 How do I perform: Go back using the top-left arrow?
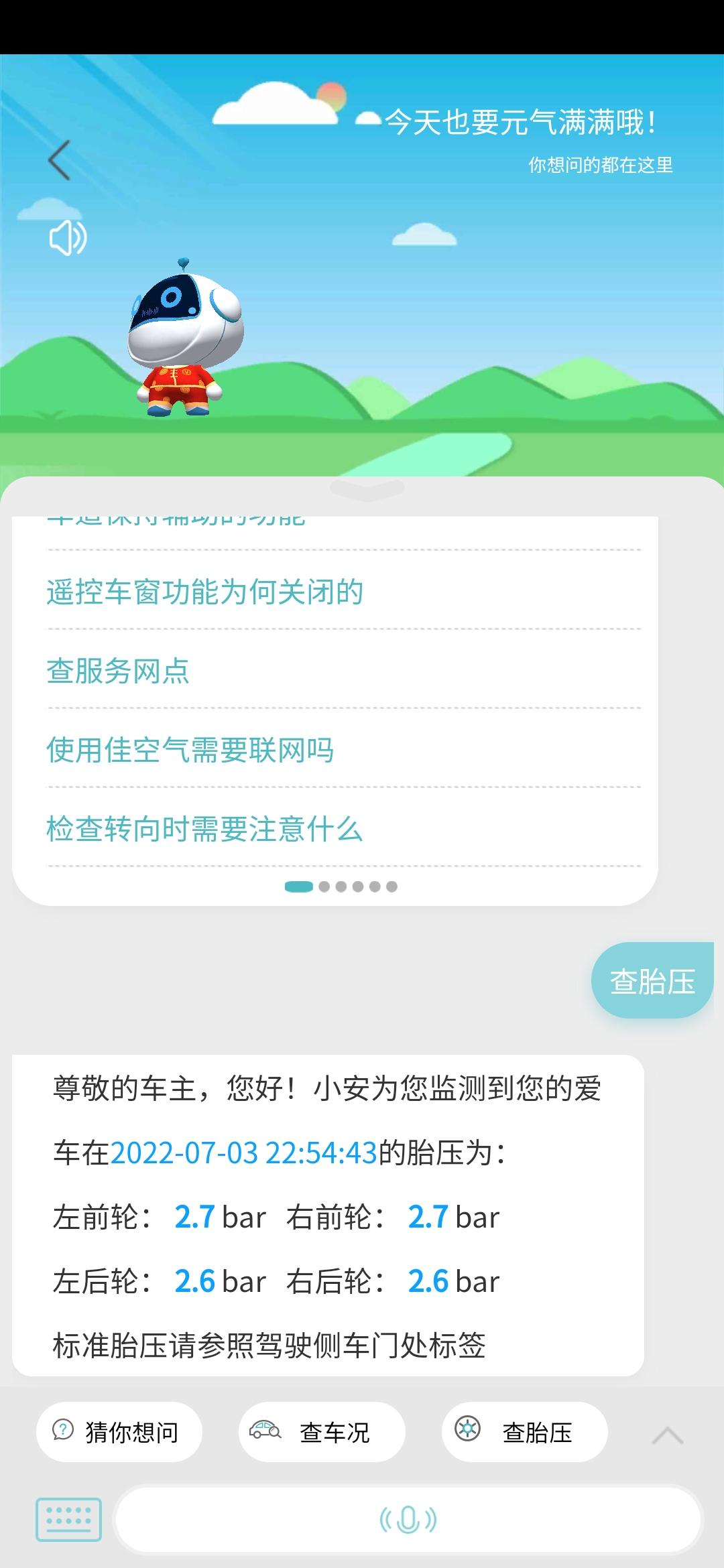coord(59,160)
